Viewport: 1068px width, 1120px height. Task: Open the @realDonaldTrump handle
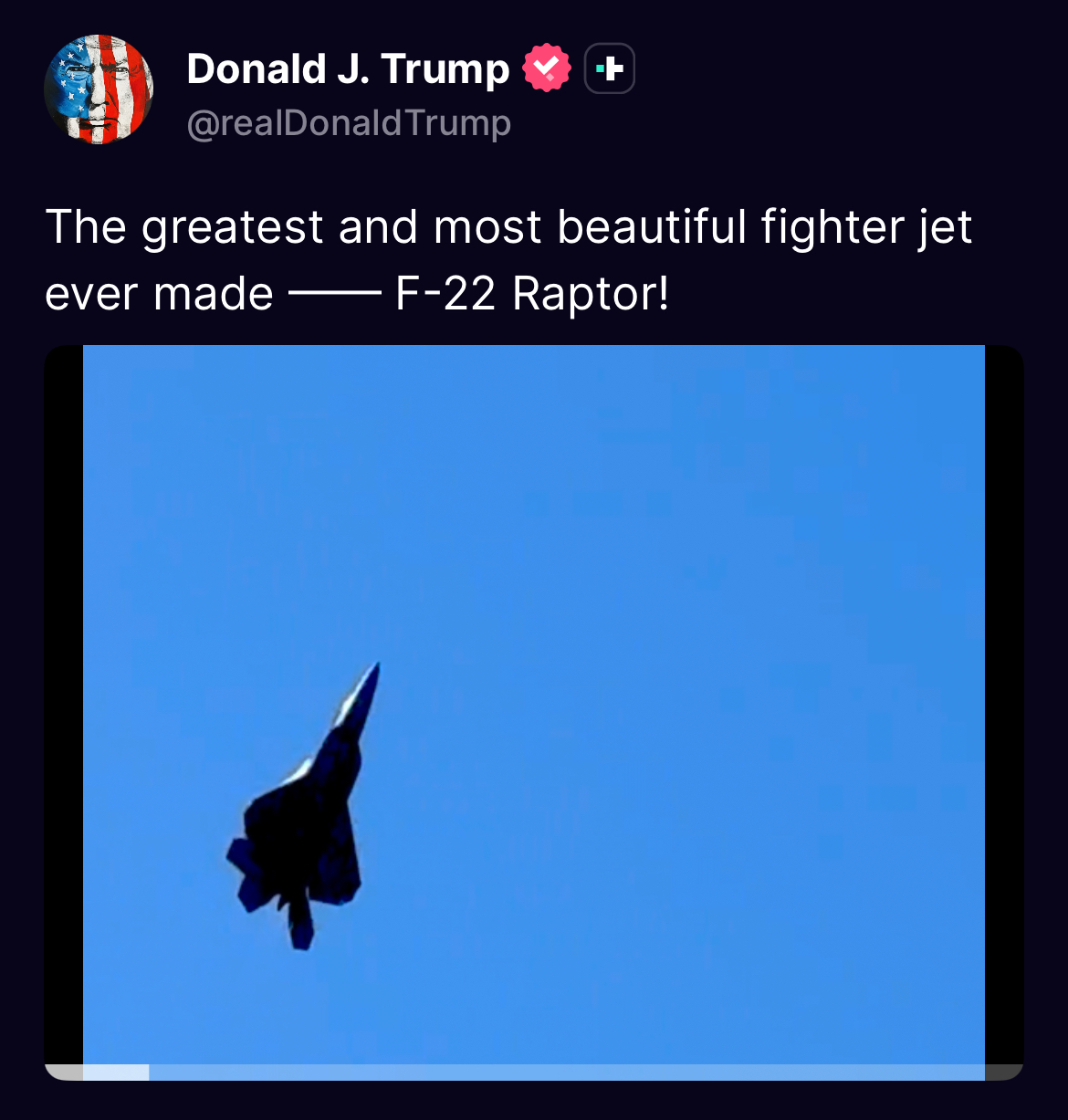pyautogui.click(x=349, y=123)
